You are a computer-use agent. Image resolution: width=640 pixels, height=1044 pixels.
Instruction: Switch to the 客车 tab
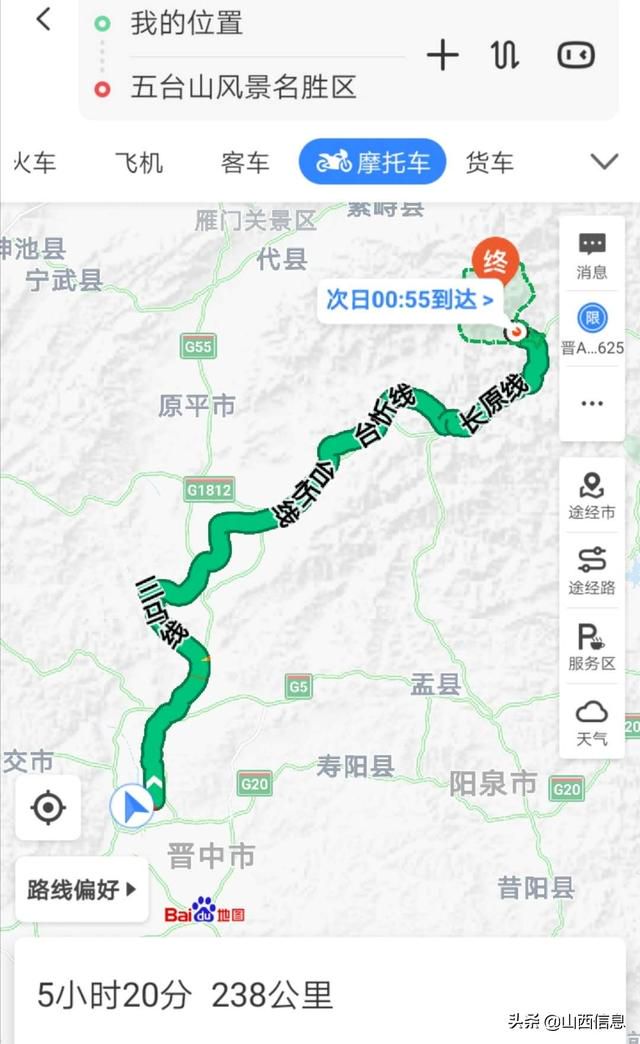coord(244,162)
